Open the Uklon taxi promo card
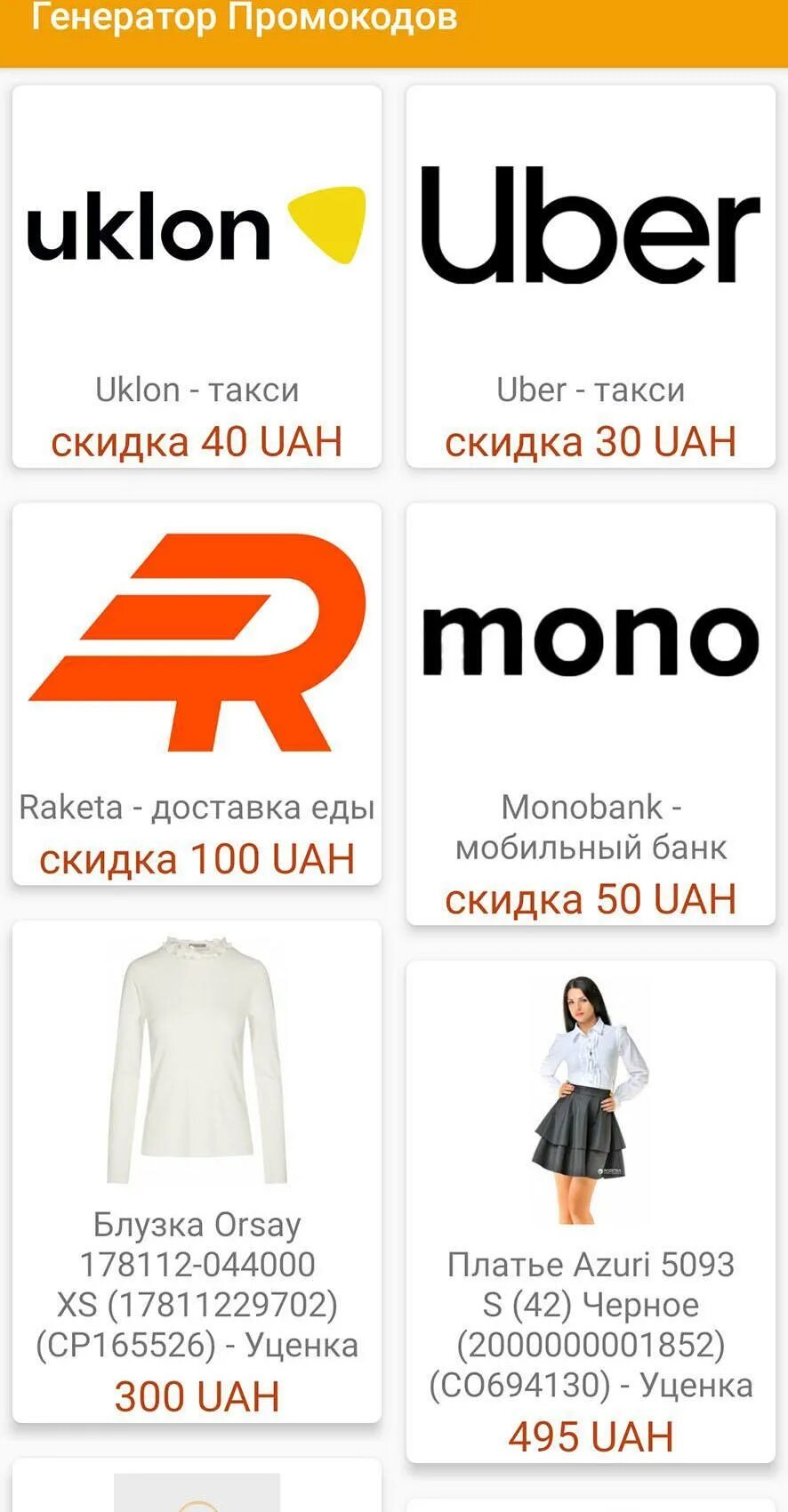This screenshot has width=788, height=1512. tap(197, 276)
